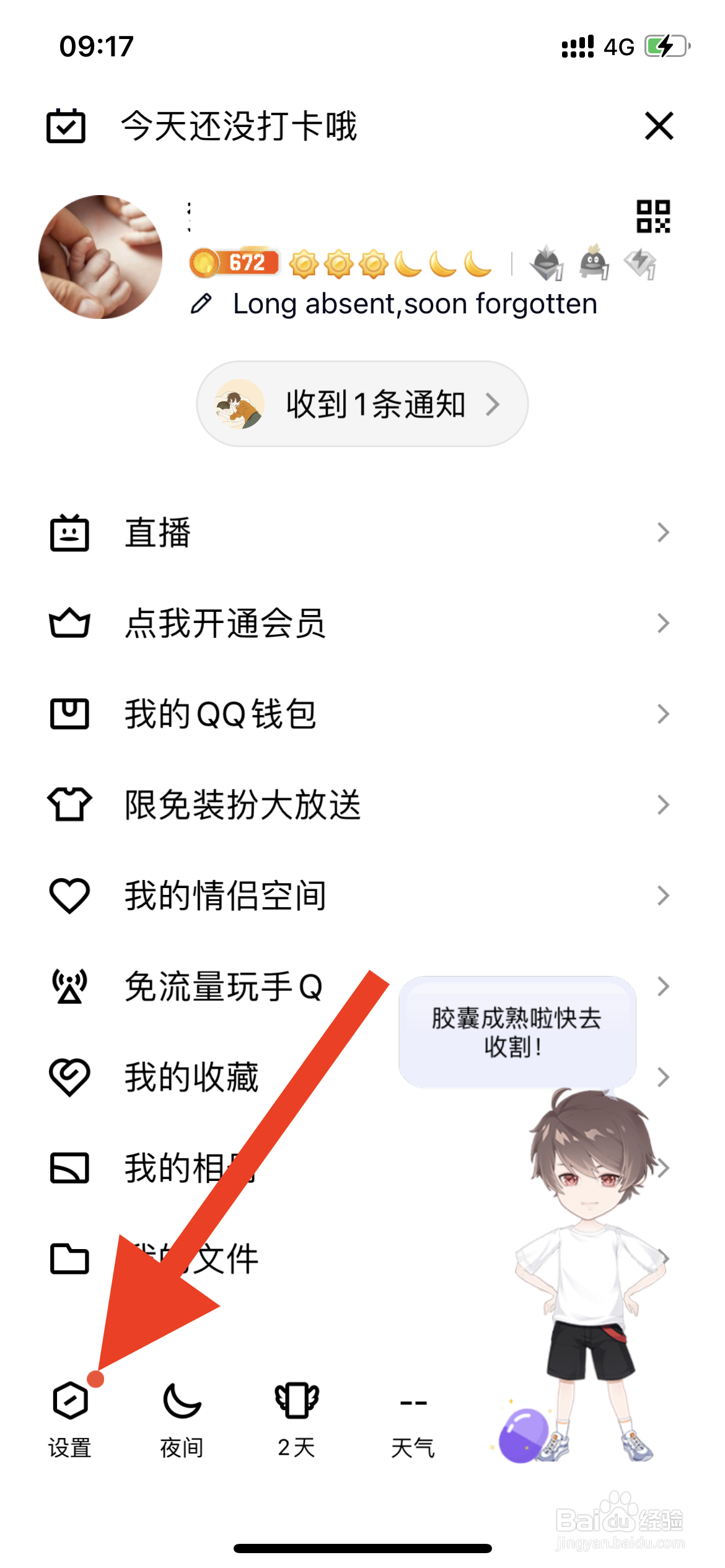Open the 直播 (Live) section icon
This screenshot has height=1568, width=725.
[69, 533]
